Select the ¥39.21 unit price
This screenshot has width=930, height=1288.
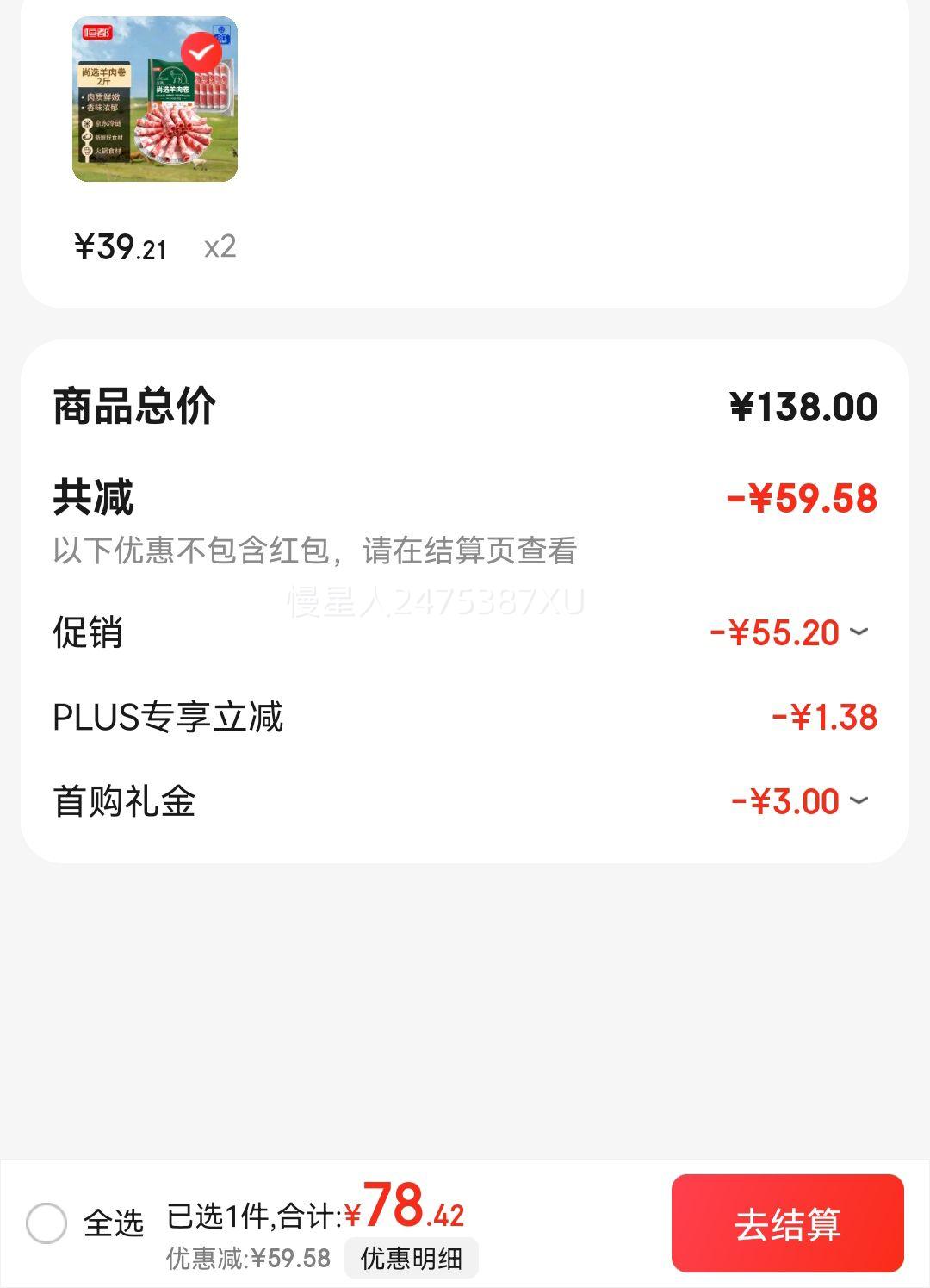(x=121, y=247)
